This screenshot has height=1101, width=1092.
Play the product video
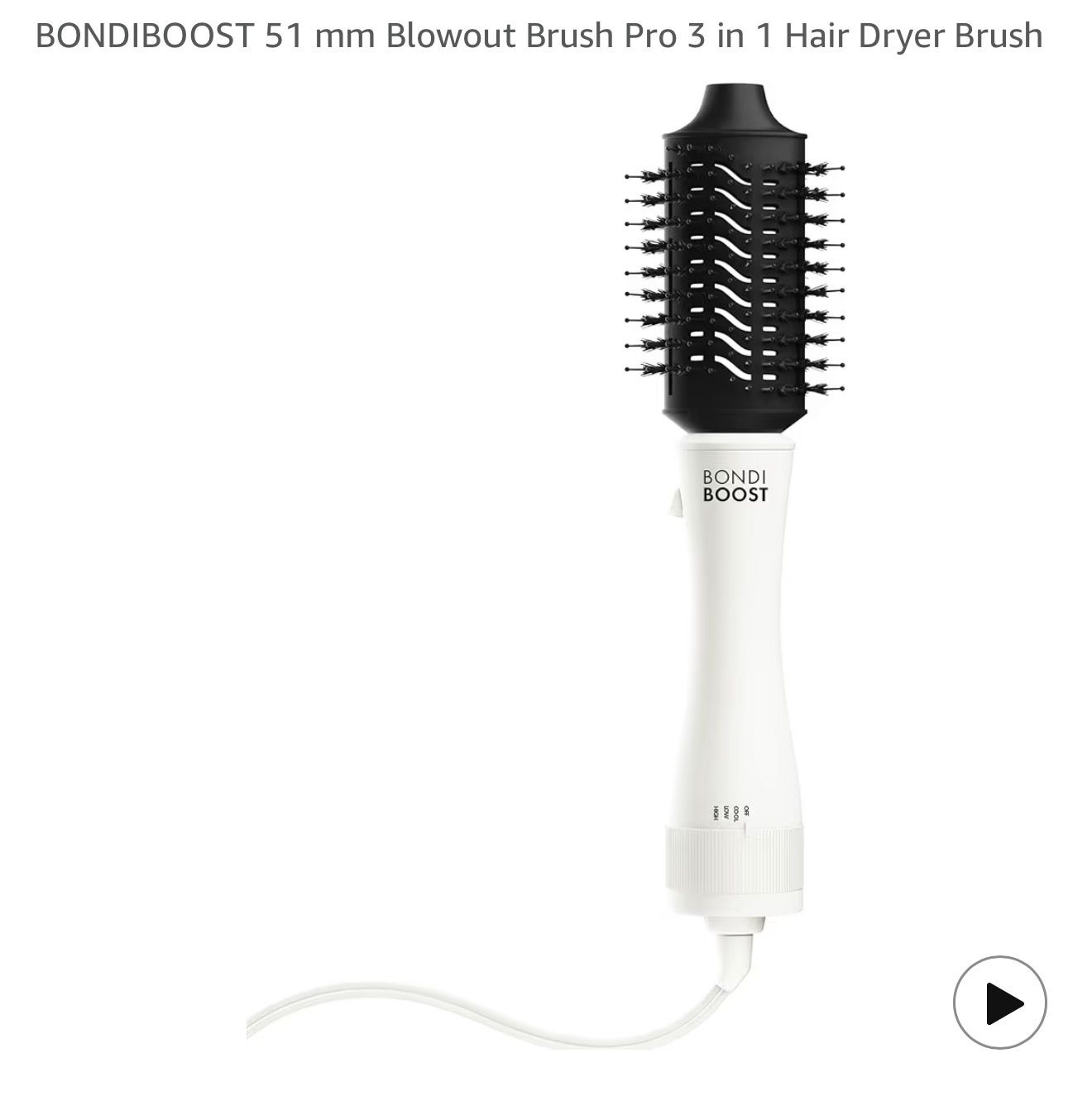[x=999, y=1003]
